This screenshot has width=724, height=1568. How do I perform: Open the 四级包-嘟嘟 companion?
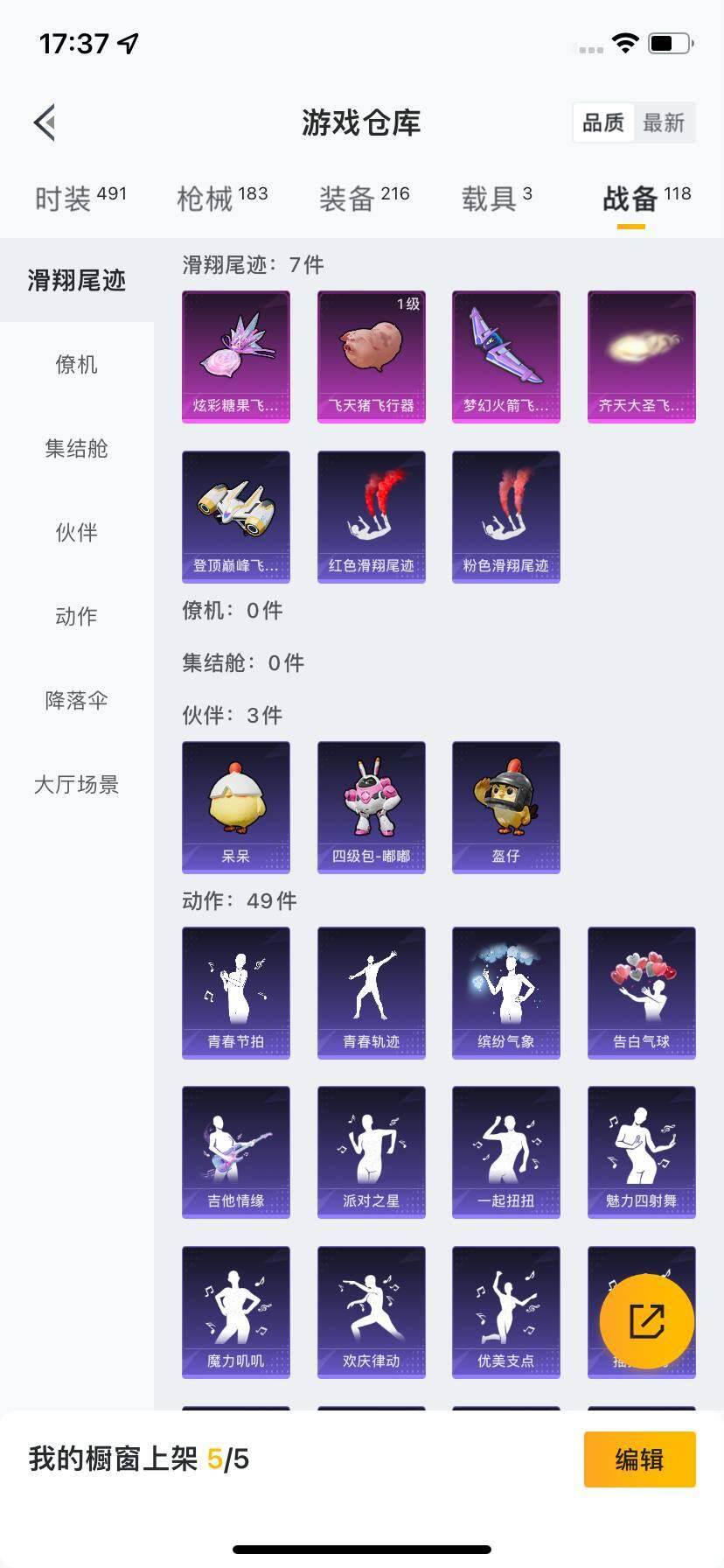click(x=371, y=807)
